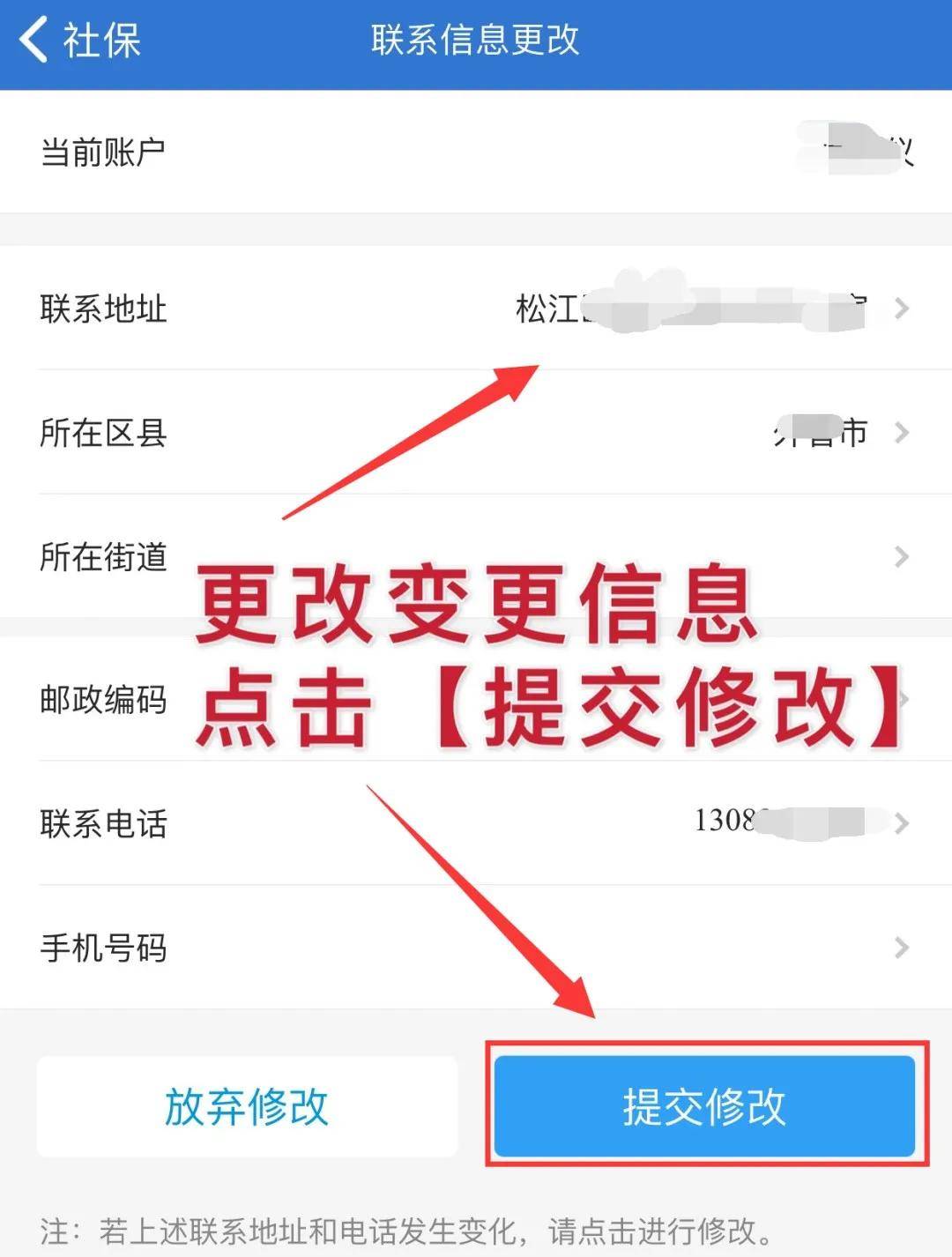Submit changes with 提交修改
This screenshot has width=952, height=1257.
coord(704,1107)
